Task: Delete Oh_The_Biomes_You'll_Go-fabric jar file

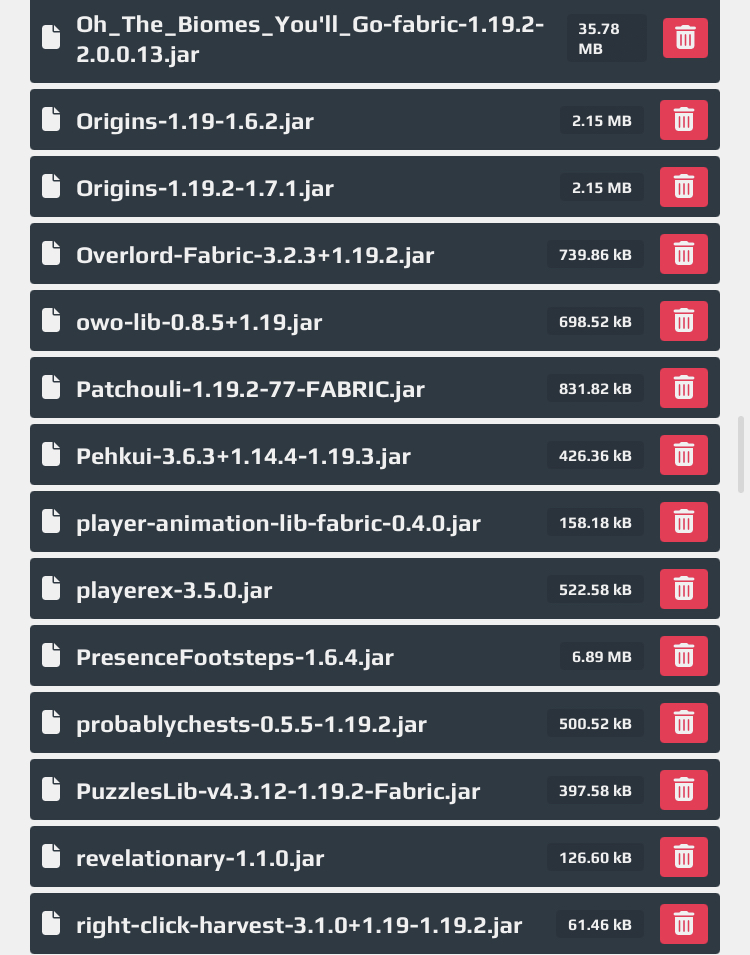Action: point(685,38)
